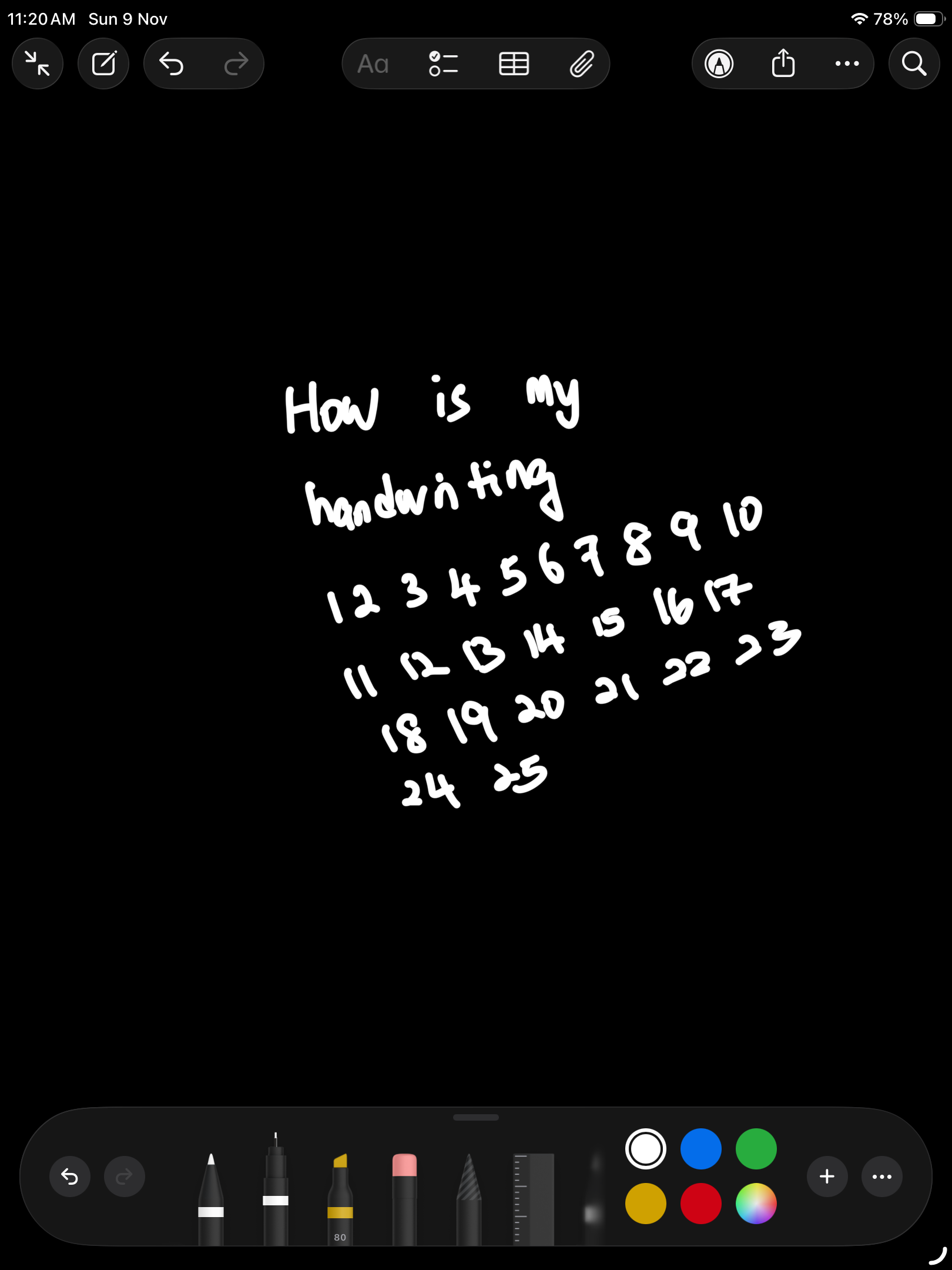The width and height of the screenshot is (952, 1270).
Task: Add a checklist to the note
Action: pos(443,63)
